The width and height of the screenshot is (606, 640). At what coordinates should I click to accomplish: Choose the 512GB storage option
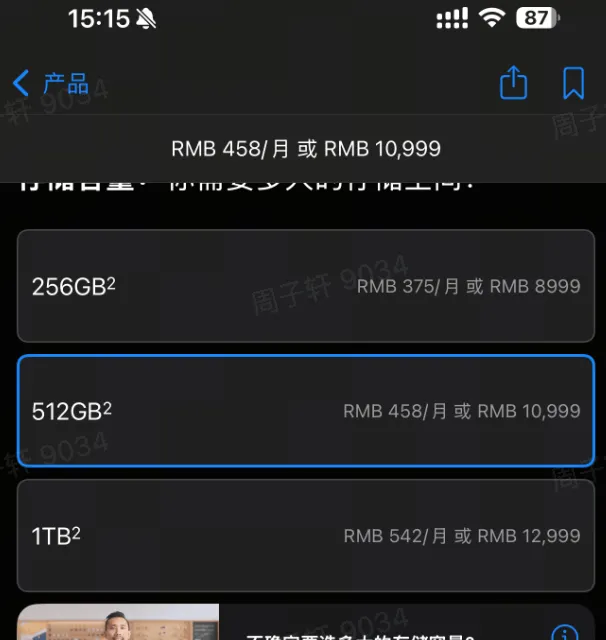[305, 411]
